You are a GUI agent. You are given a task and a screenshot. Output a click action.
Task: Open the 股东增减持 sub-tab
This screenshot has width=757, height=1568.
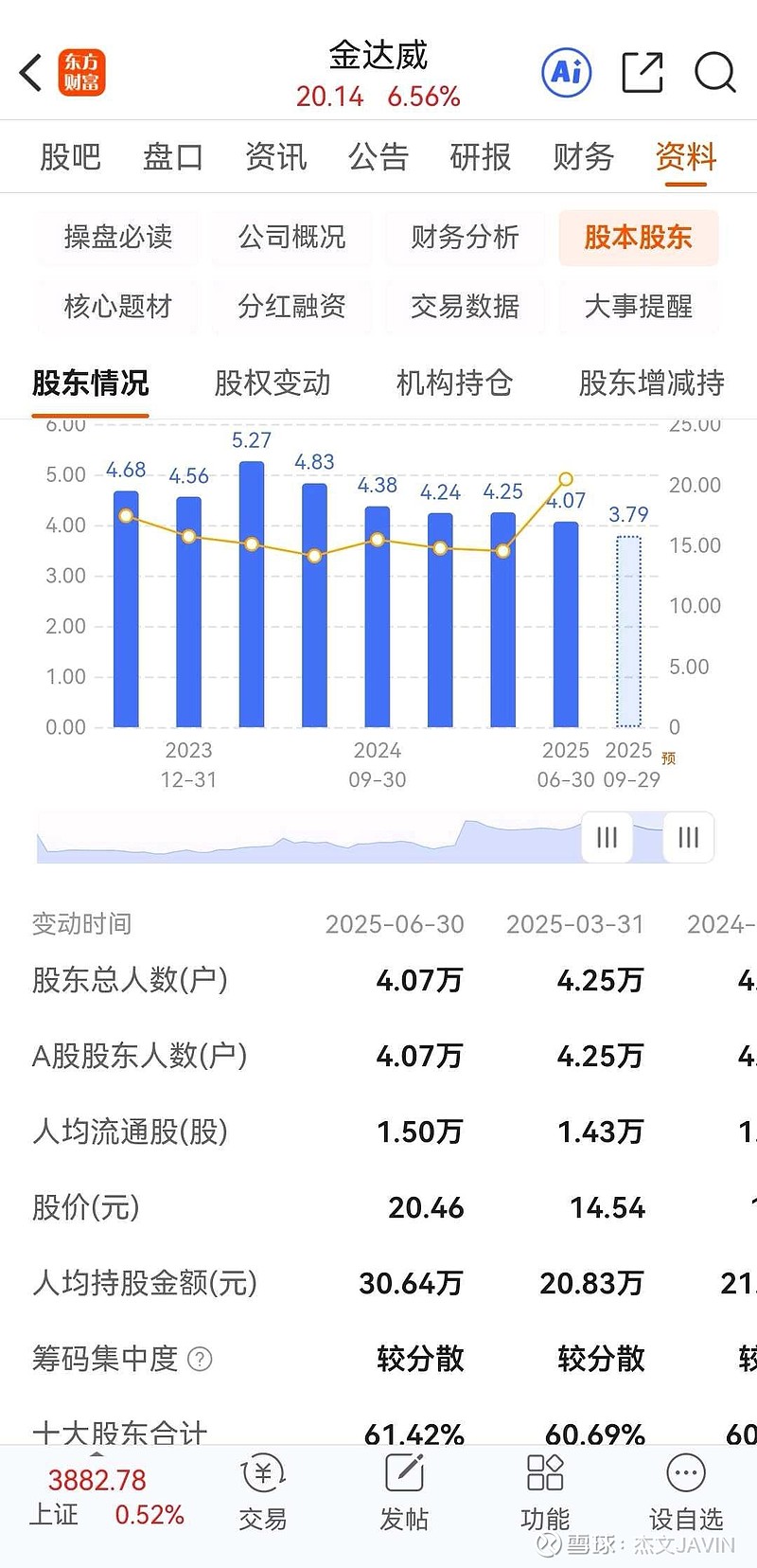651,383
